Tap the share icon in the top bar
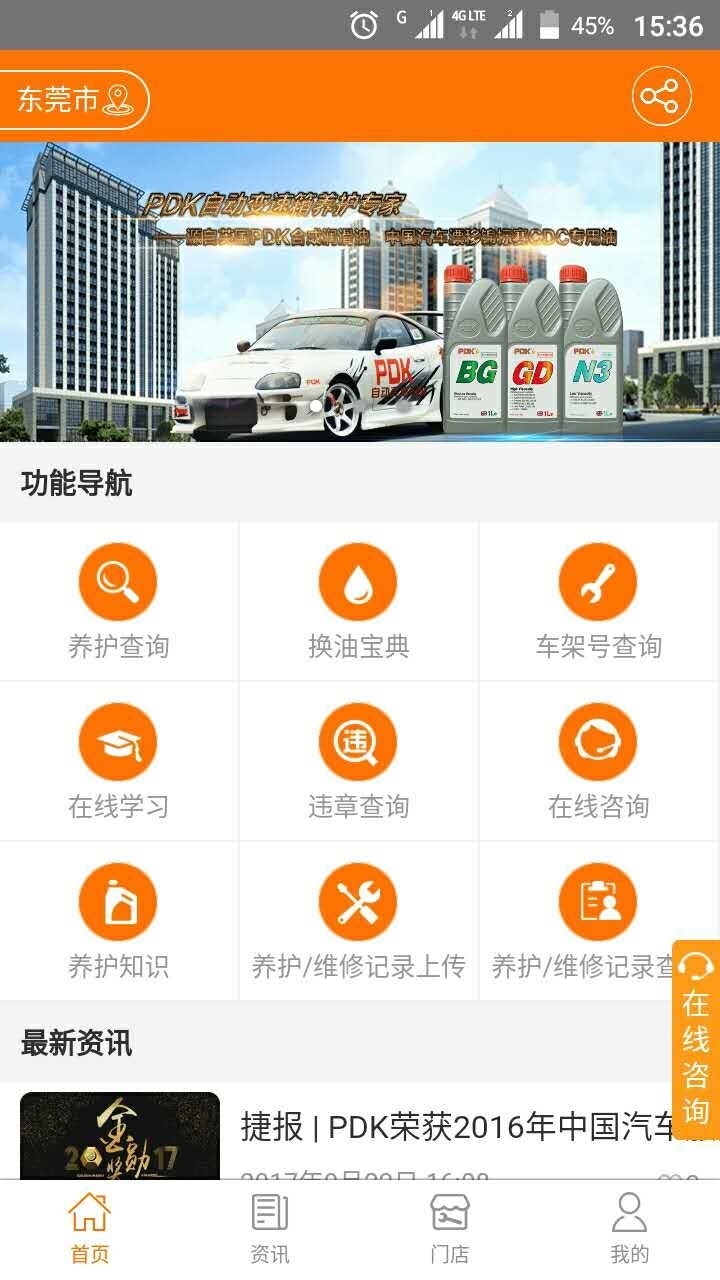The height and width of the screenshot is (1280, 720). tap(661, 98)
